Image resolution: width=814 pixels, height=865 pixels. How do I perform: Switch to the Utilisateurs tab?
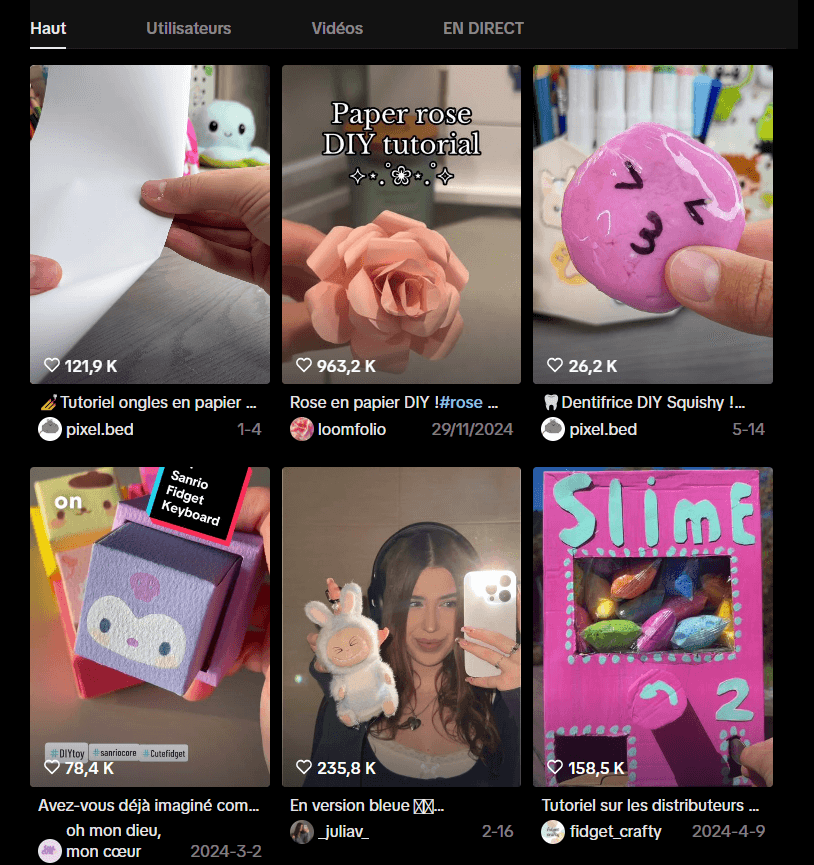point(188,28)
